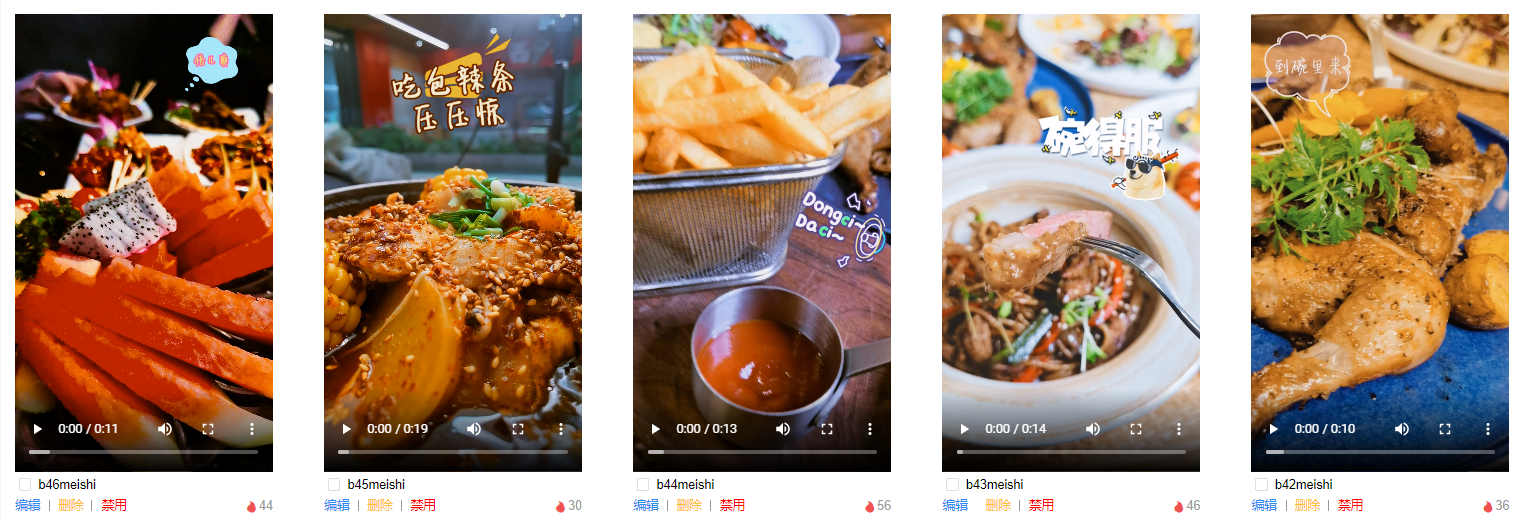
Task: Open more options on b43meishi video
Action: point(1179,429)
